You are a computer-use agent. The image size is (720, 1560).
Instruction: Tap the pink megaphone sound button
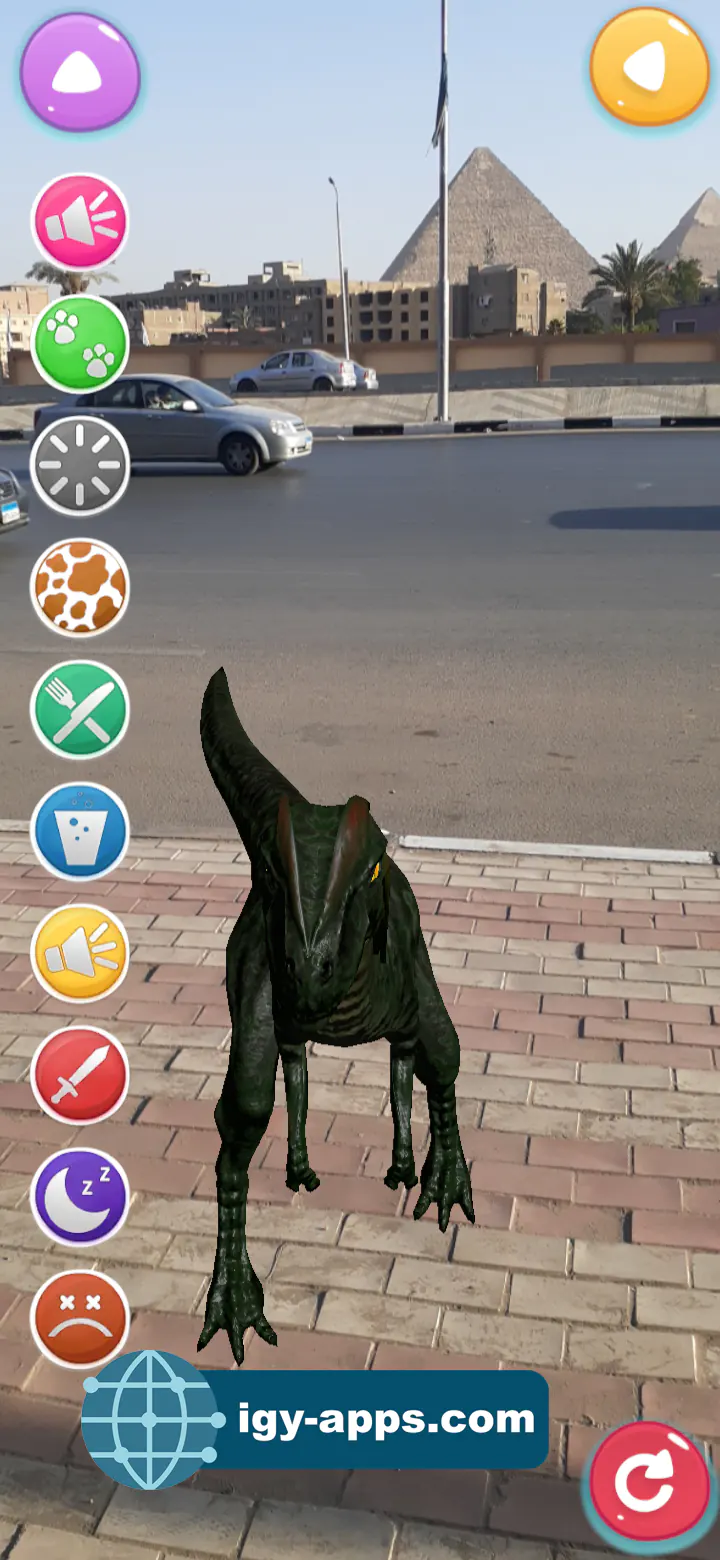80,222
